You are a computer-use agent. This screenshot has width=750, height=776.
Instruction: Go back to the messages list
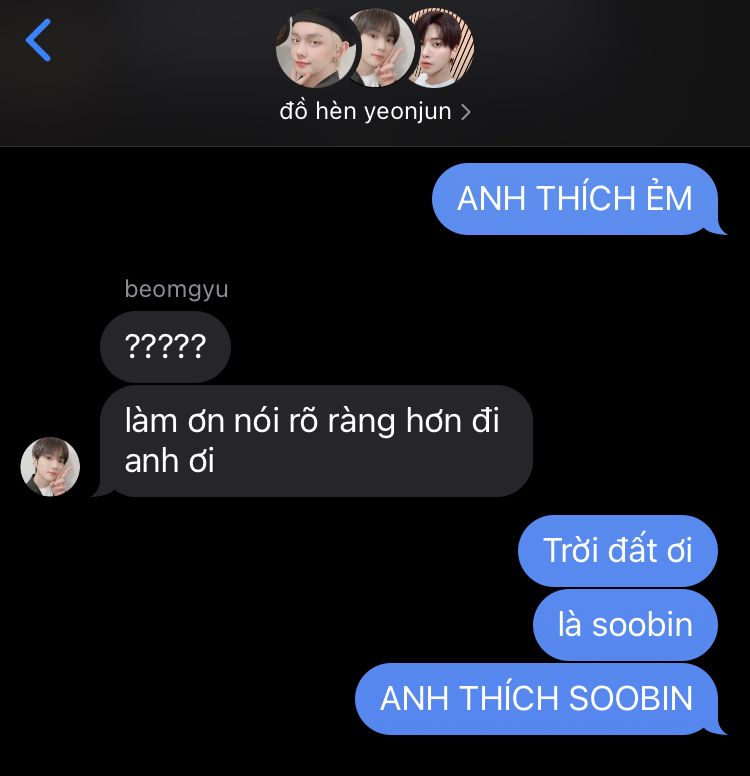pyautogui.click(x=38, y=41)
